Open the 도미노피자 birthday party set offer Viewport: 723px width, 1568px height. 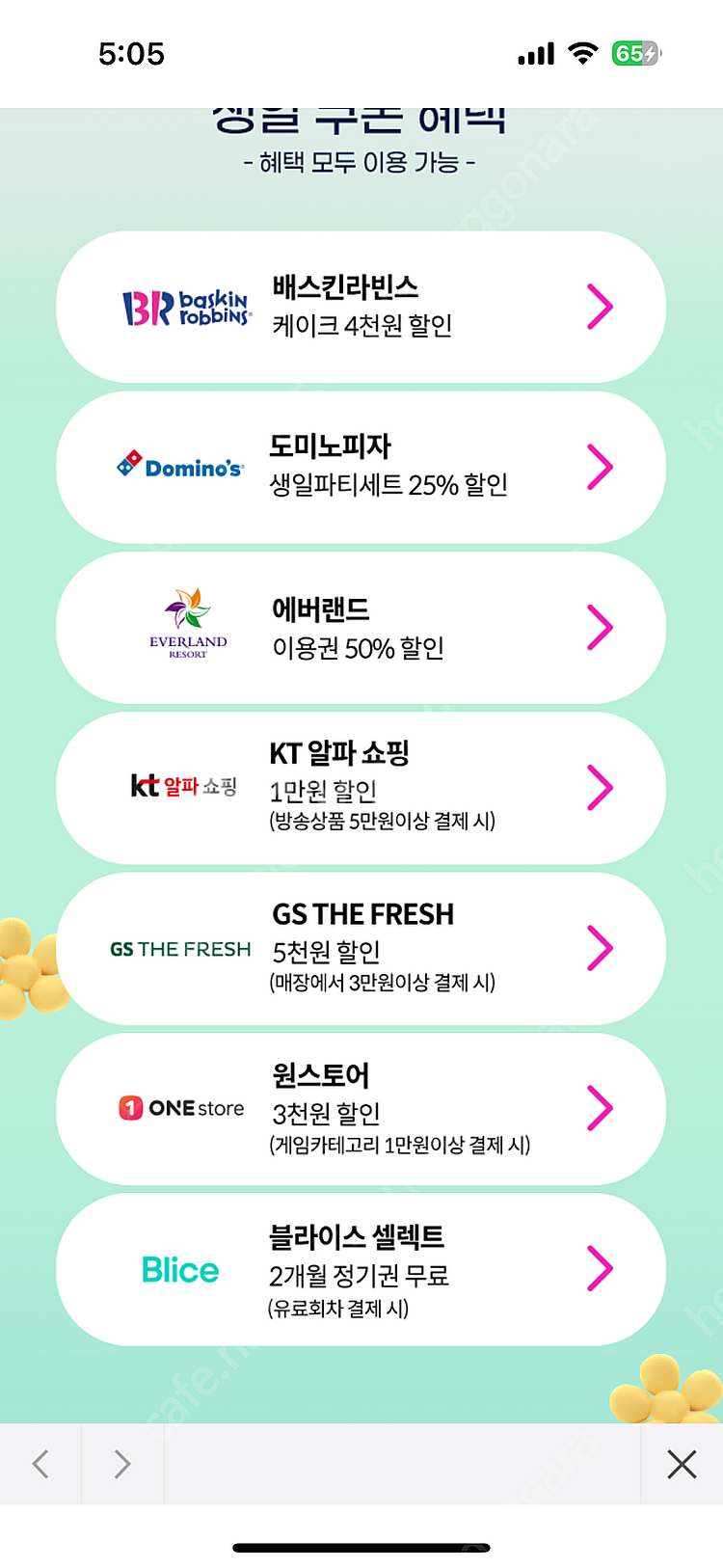coord(361,467)
